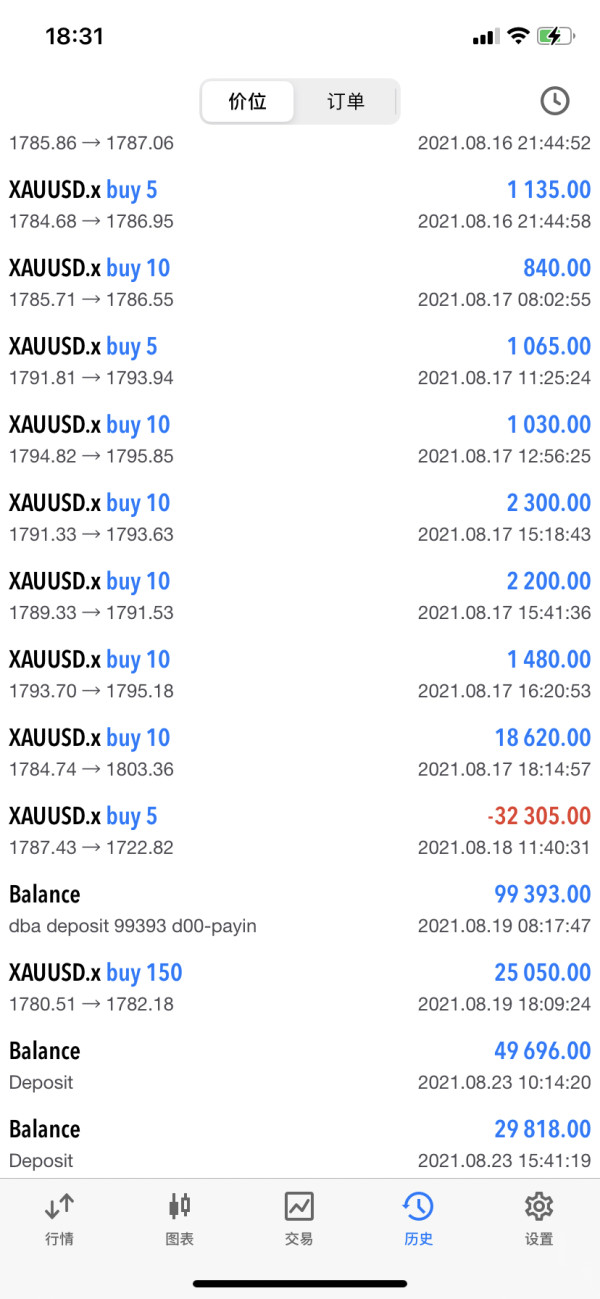Switch to the 交易 tab
This screenshot has width=600, height=1299.
pyautogui.click(x=299, y=1219)
